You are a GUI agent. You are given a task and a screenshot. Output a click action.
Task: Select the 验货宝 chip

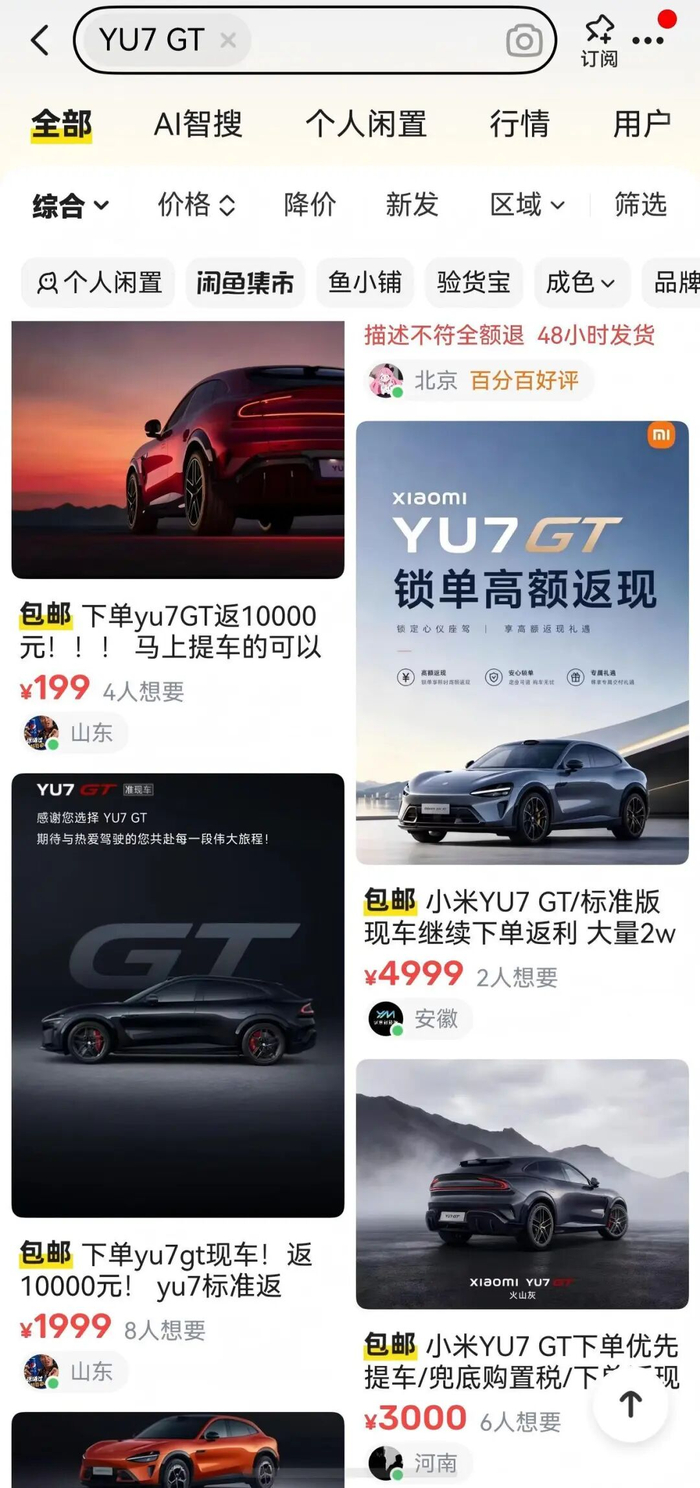(474, 283)
